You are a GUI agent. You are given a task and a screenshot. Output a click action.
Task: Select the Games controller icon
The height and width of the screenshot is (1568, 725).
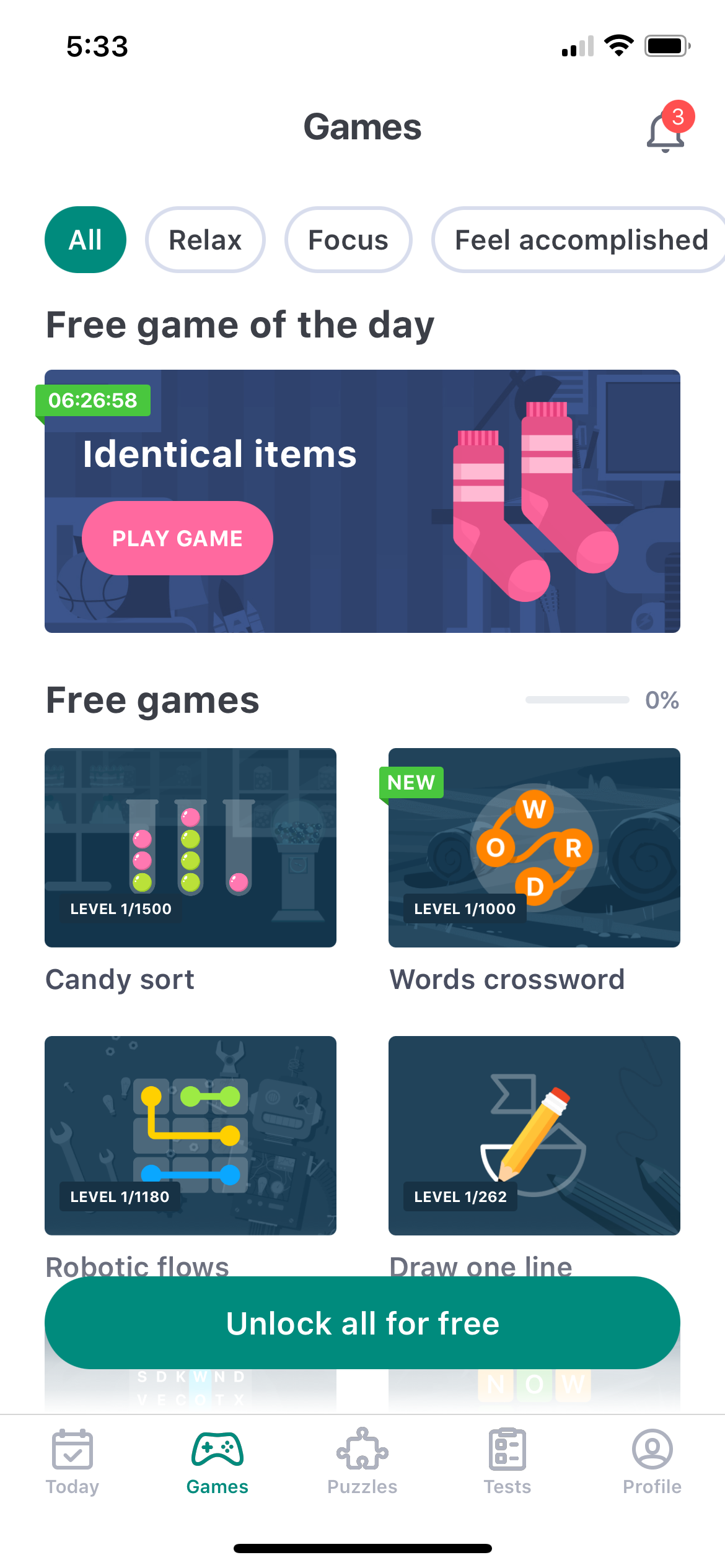point(217,1449)
